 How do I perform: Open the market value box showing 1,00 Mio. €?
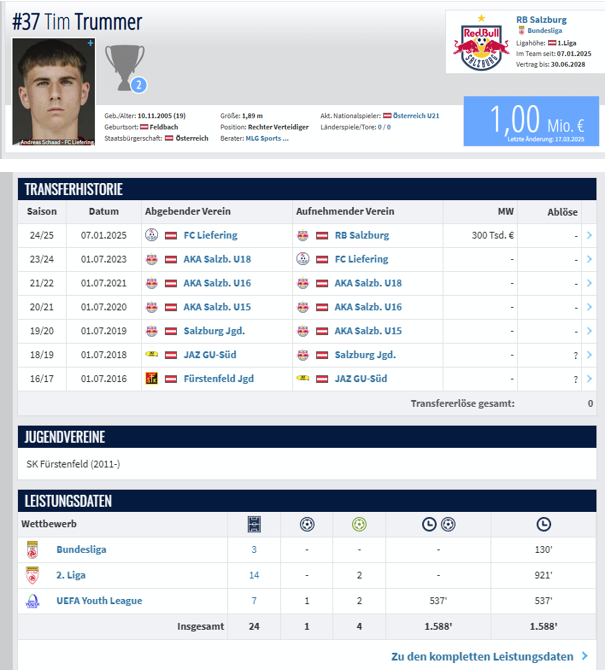tap(531, 121)
